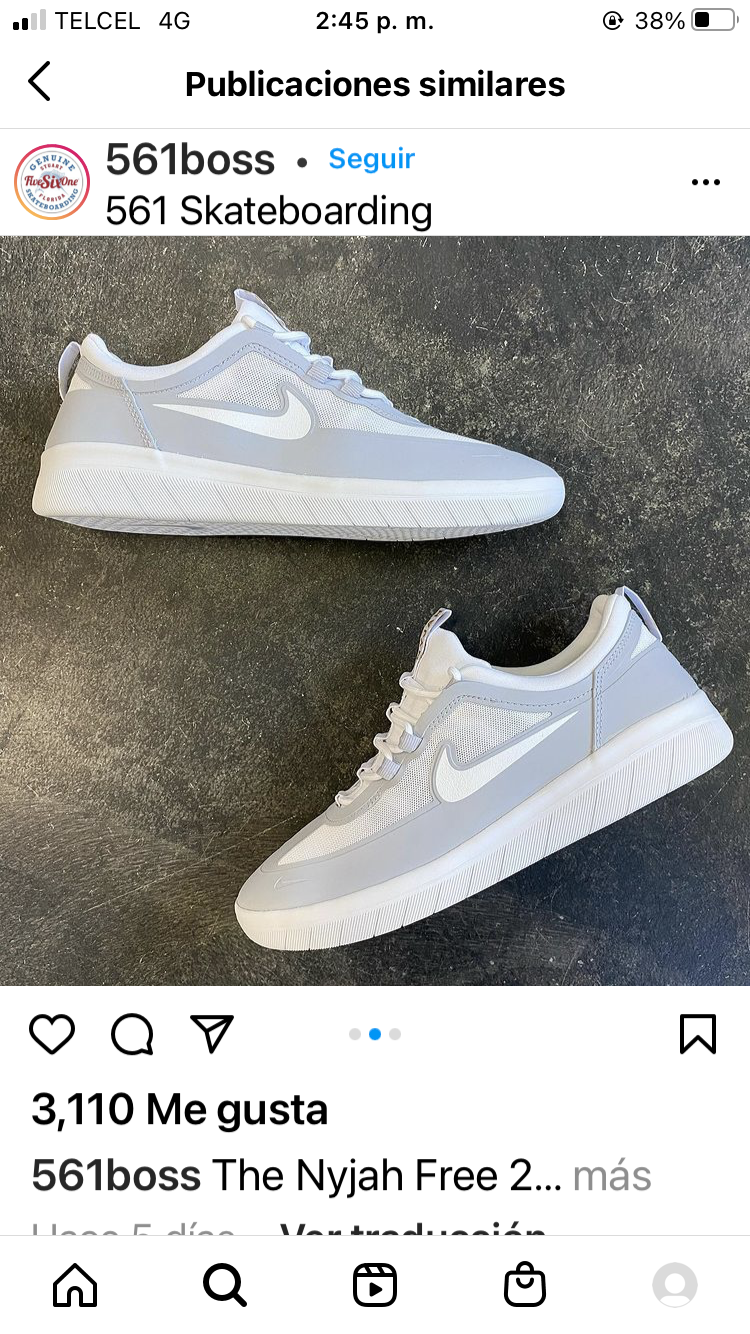The width and height of the screenshot is (750, 1334).
Task: Go to your profile tab
Action: 675,1285
